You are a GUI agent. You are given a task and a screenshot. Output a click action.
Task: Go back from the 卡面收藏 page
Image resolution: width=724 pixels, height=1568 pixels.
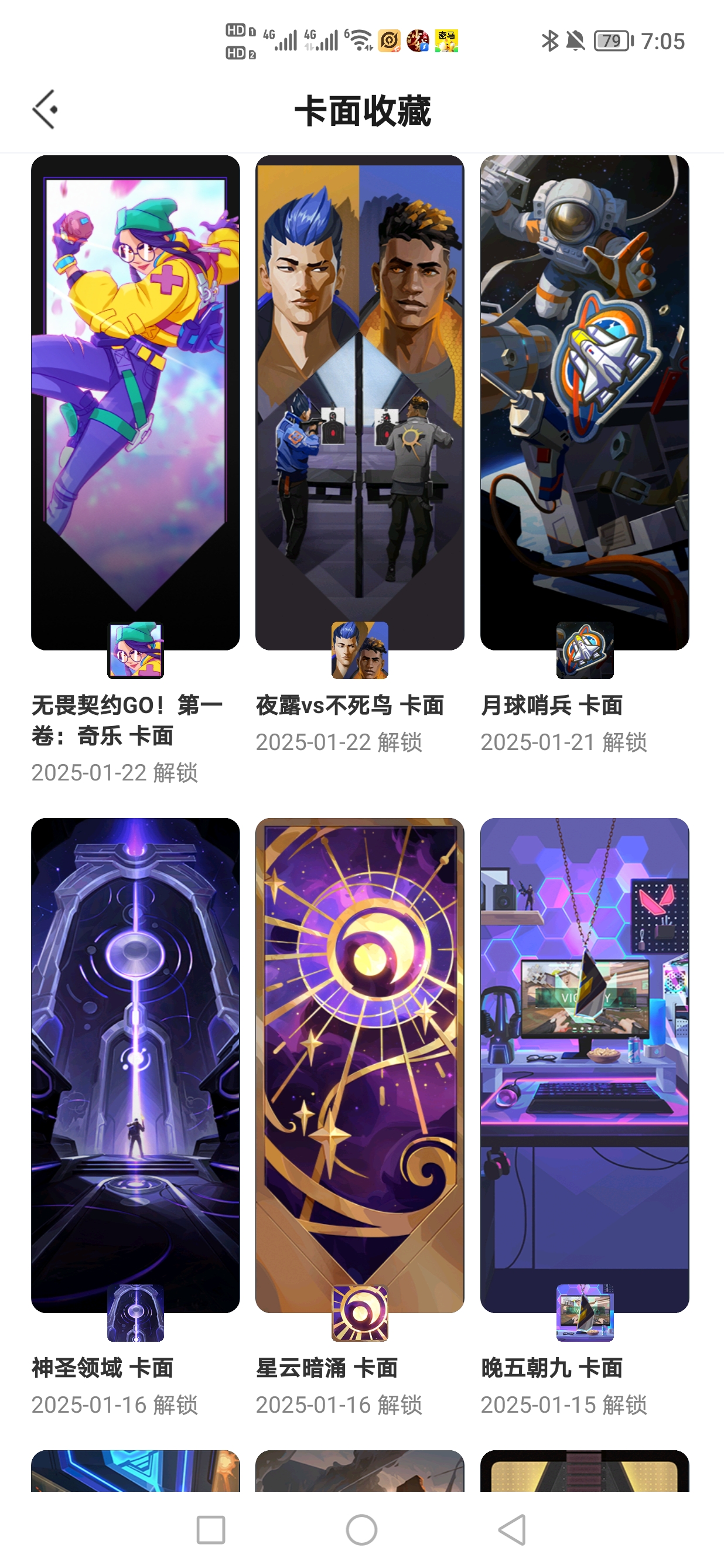(45, 110)
